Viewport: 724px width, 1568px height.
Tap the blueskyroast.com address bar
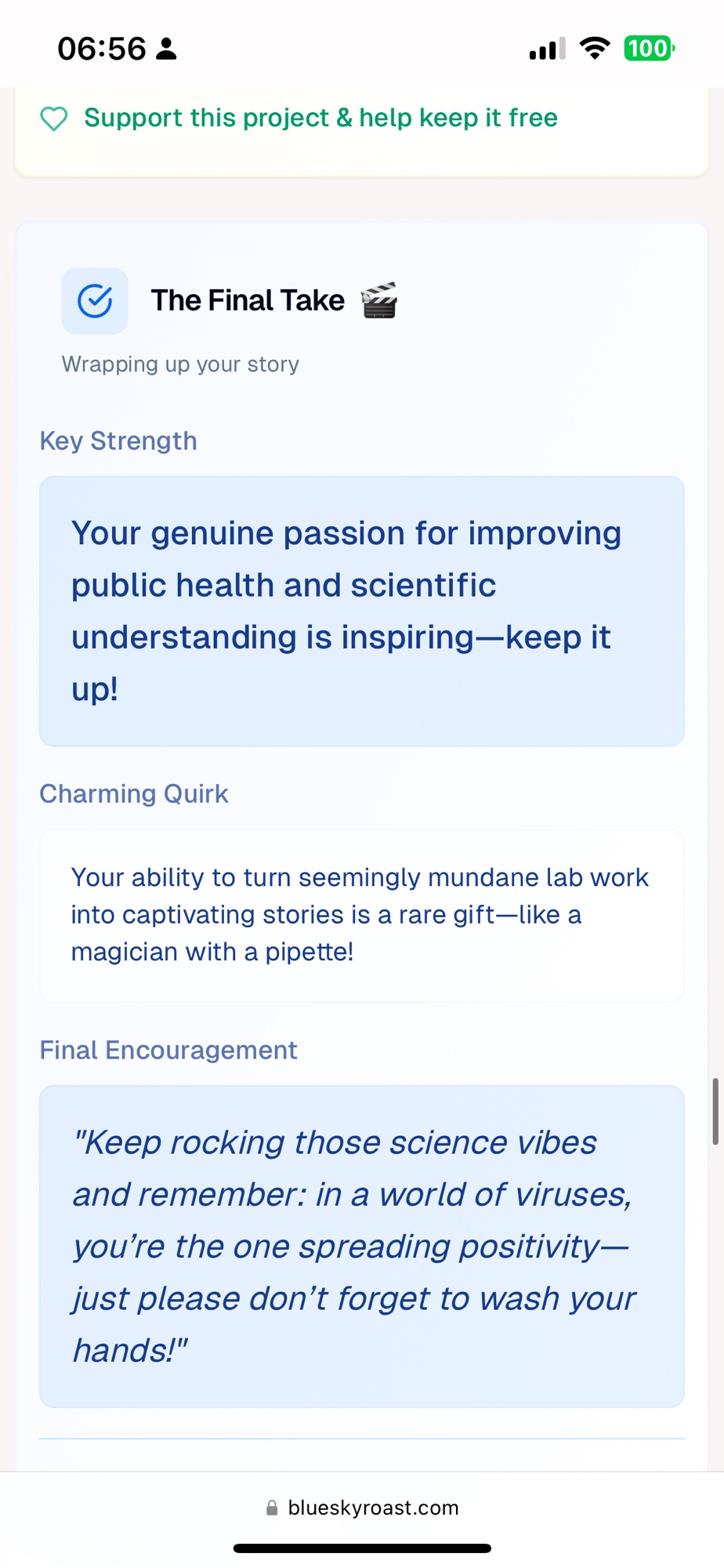pos(362,1507)
